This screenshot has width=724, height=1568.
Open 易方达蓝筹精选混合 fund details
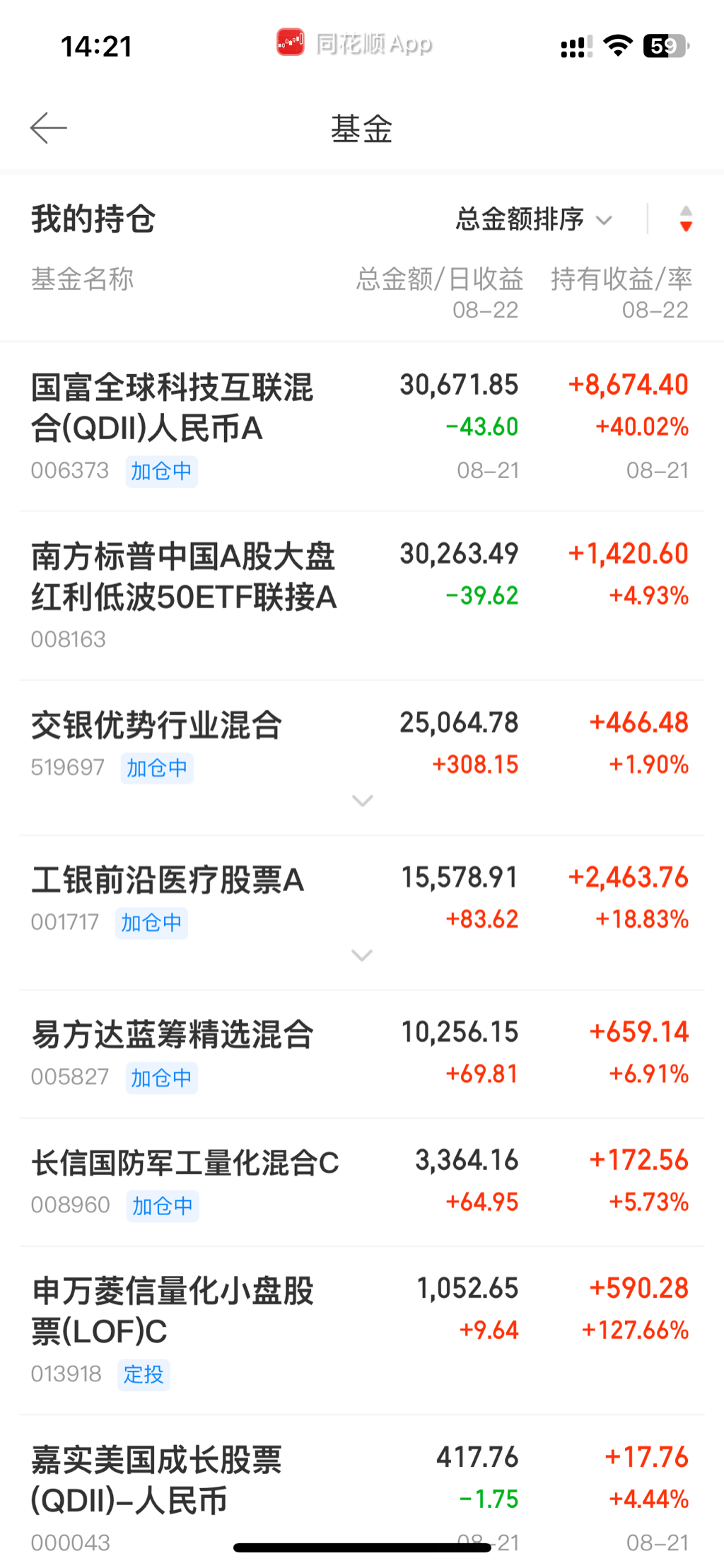point(173,1035)
